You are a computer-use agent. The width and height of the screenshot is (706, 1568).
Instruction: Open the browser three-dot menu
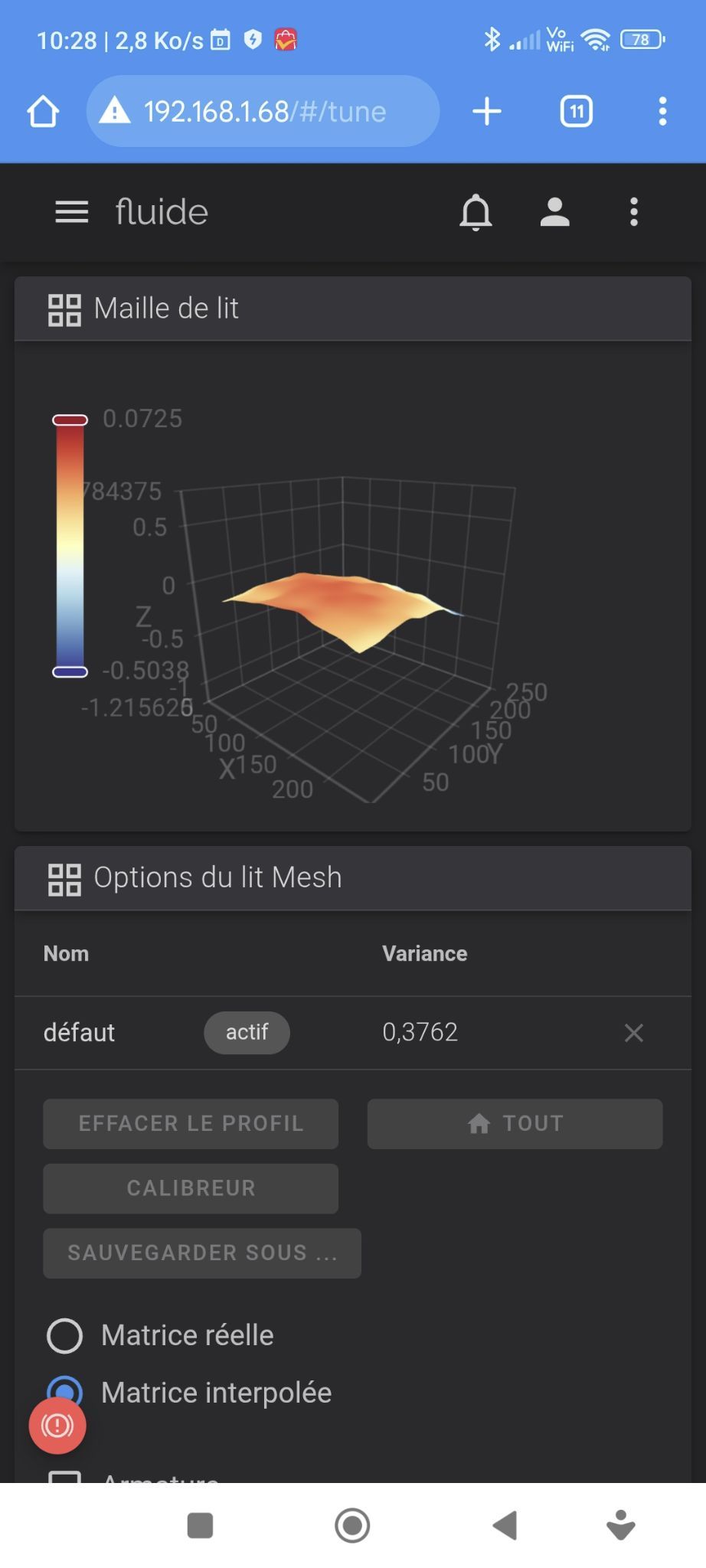coord(662,112)
